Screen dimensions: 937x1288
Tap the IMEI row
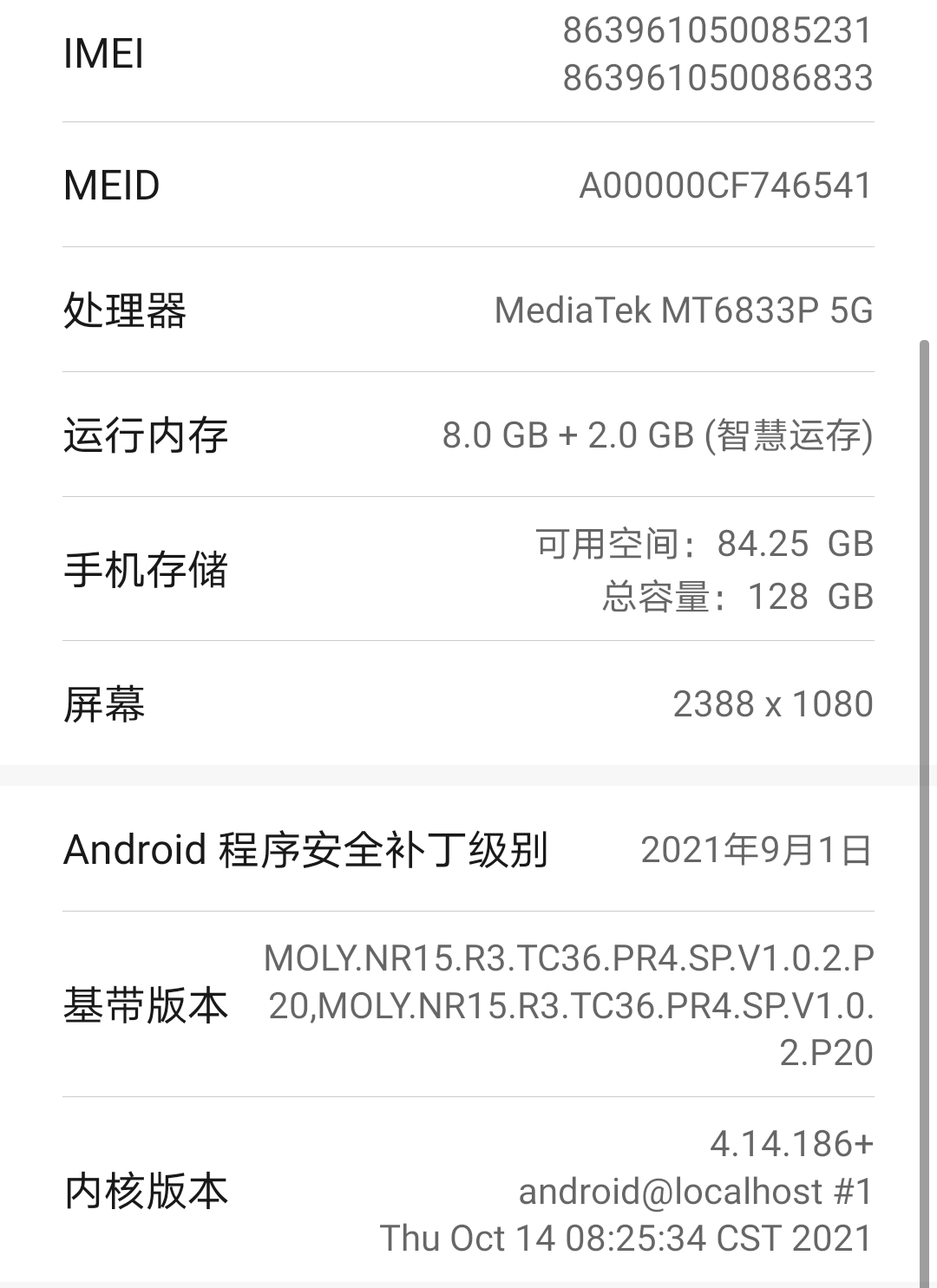468,54
